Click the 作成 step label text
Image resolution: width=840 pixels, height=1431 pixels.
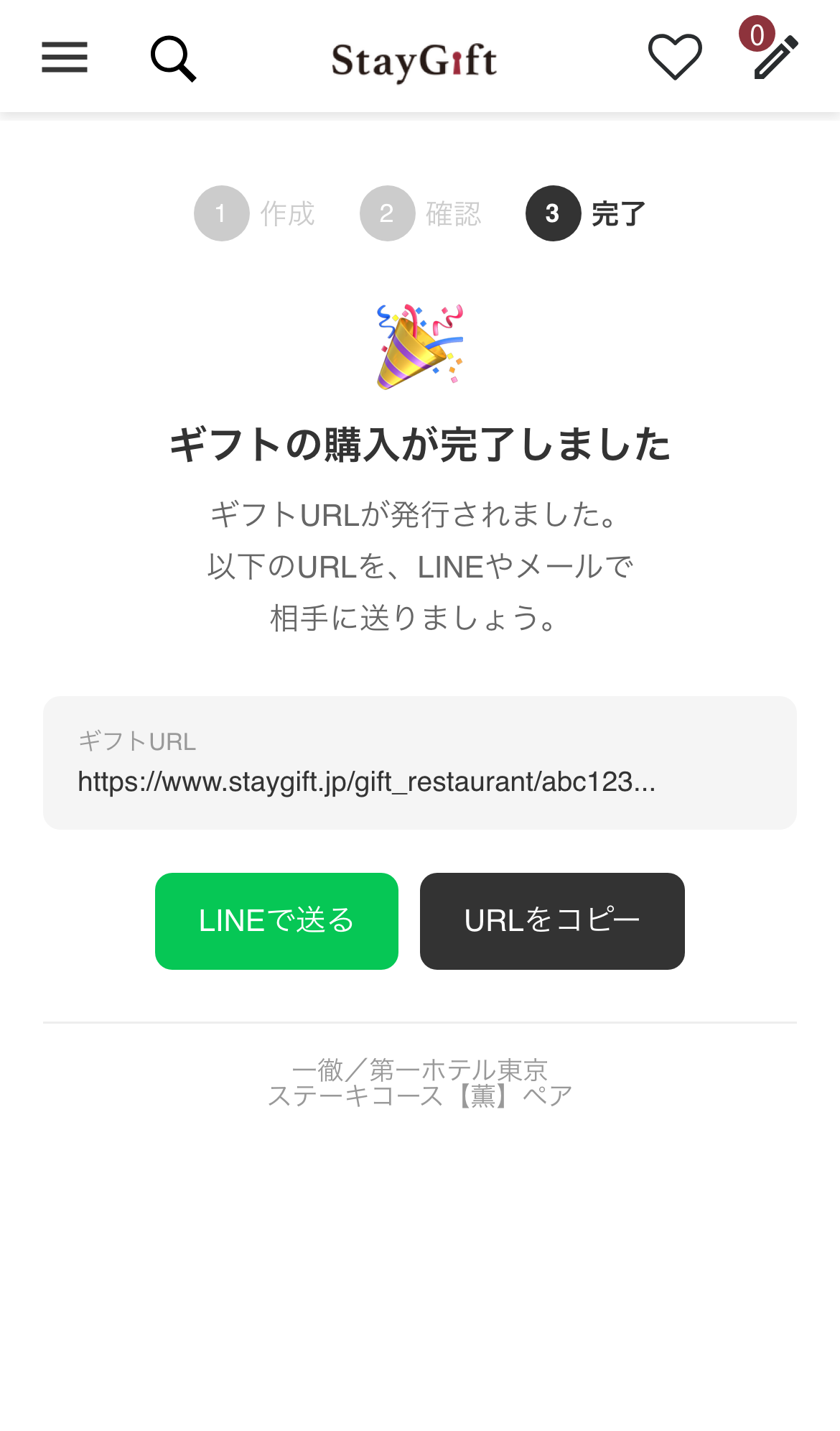(x=287, y=213)
